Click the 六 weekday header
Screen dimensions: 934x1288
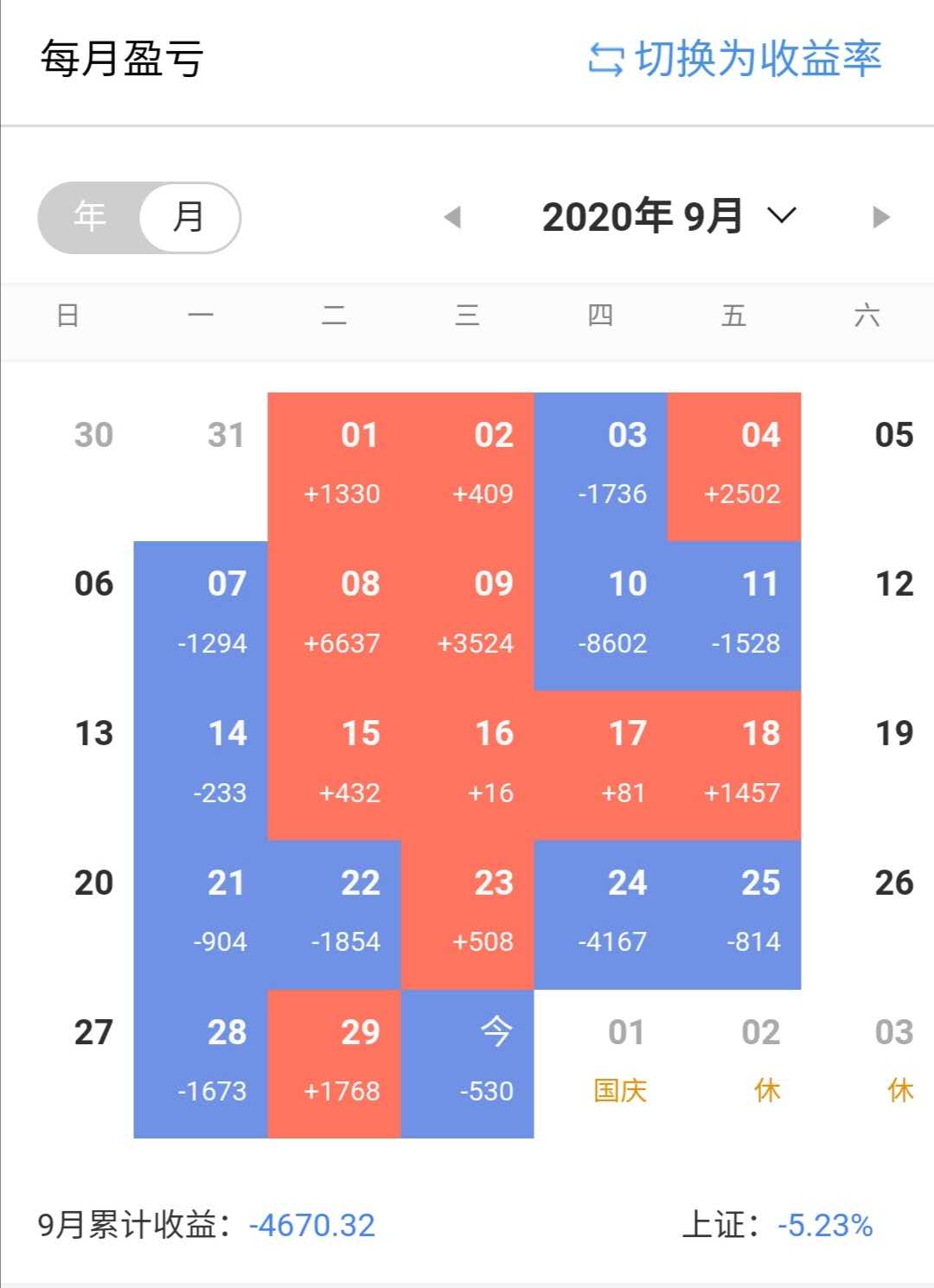[x=869, y=316]
